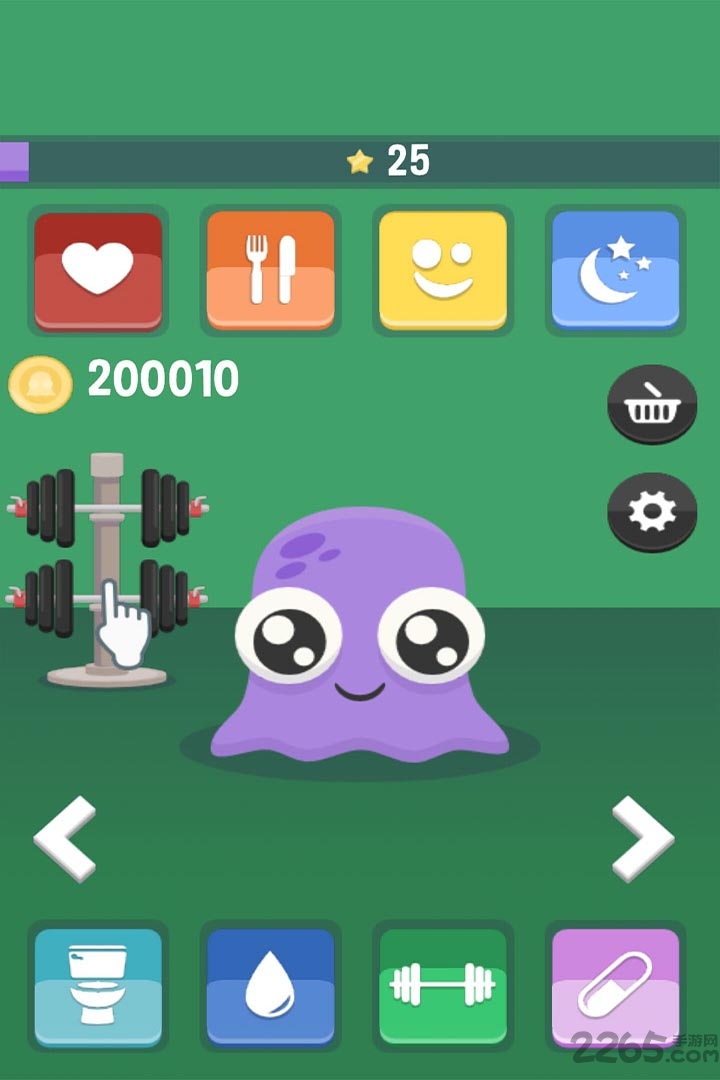Image resolution: width=720 pixels, height=1080 pixels.
Task: Tap the sleep moon and stars button
Action: point(616,270)
